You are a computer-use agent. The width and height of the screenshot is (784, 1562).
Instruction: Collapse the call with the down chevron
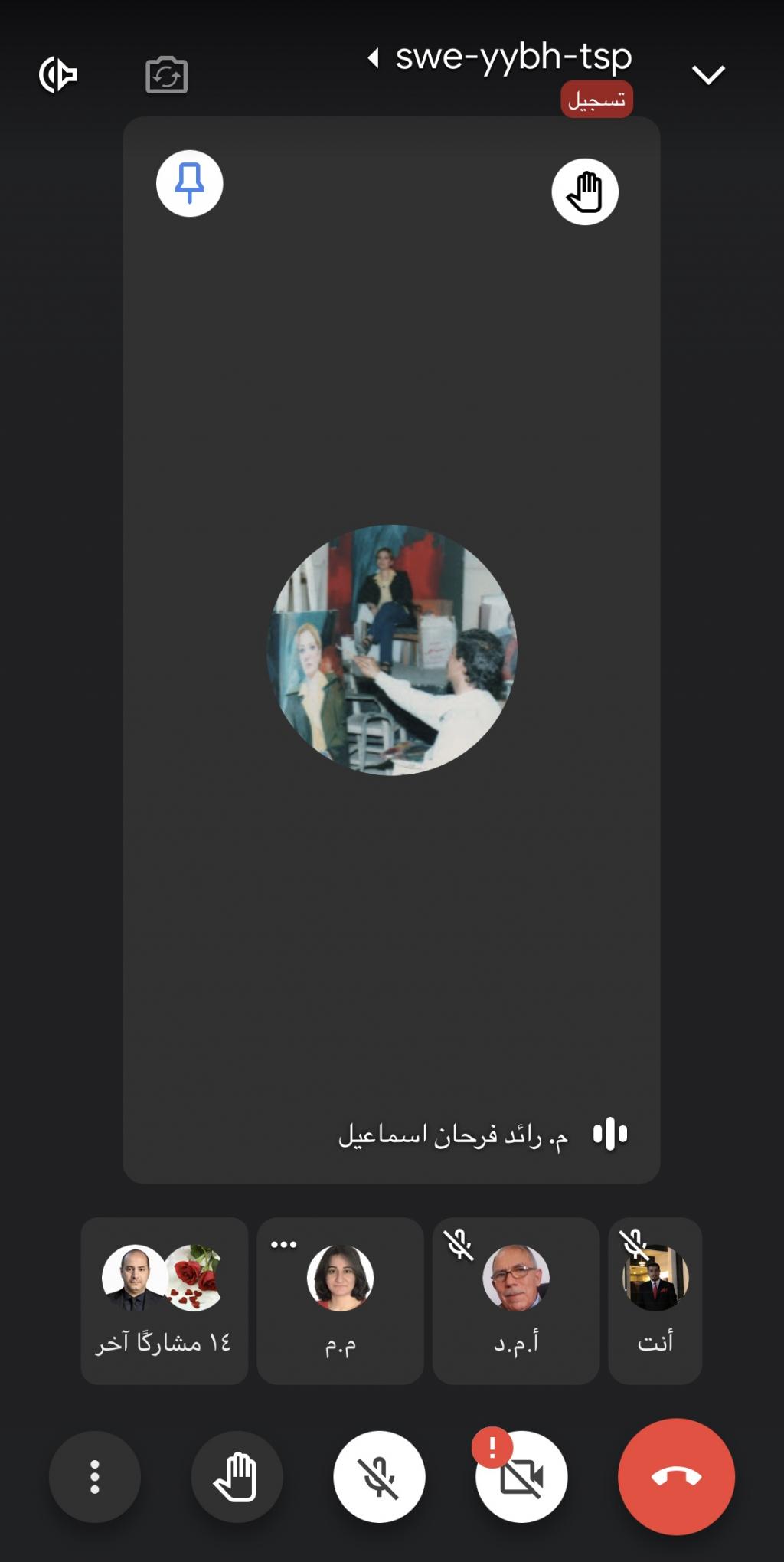[x=708, y=75]
